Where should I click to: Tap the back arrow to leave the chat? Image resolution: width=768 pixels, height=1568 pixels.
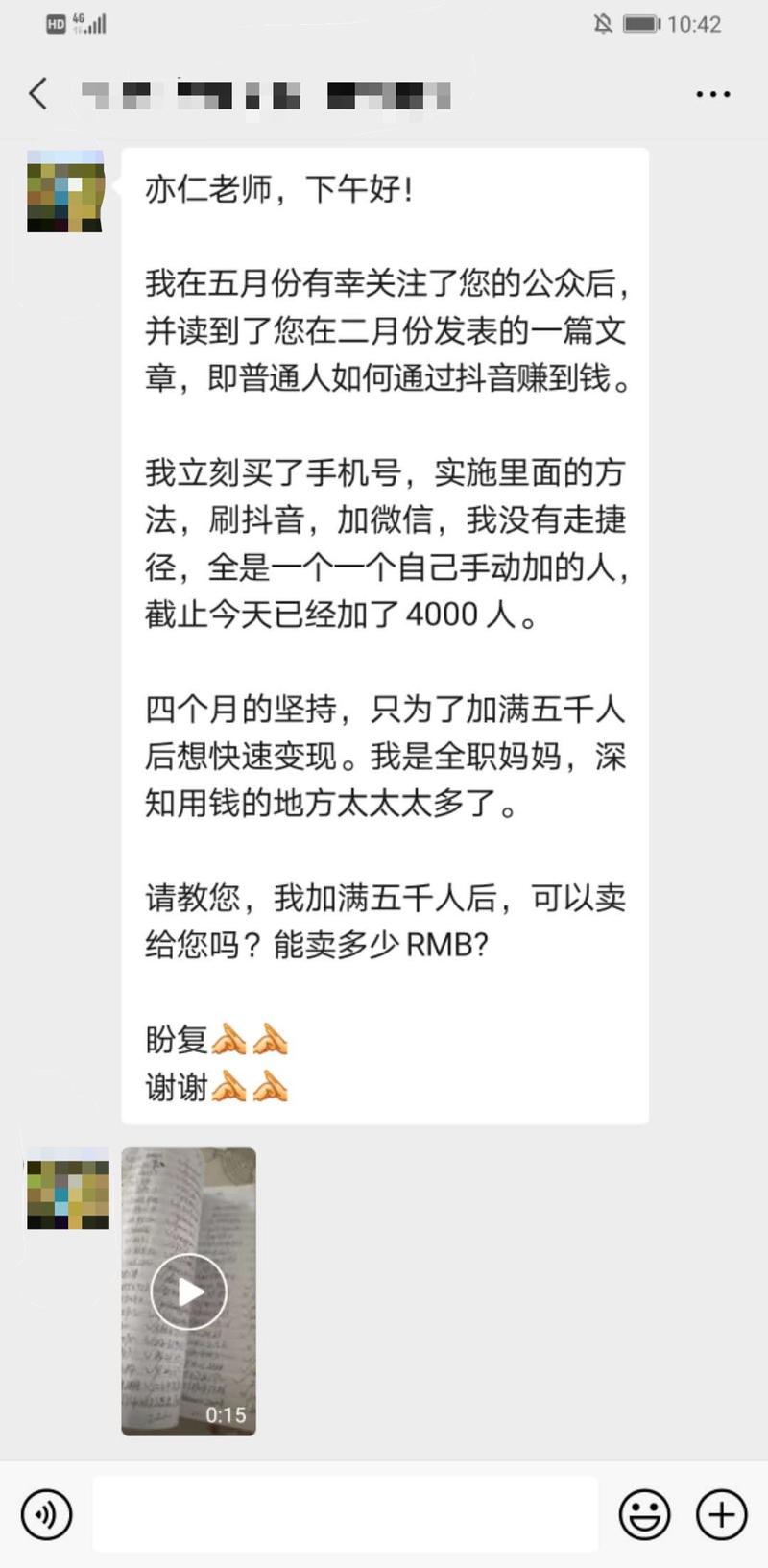(36, 93)
